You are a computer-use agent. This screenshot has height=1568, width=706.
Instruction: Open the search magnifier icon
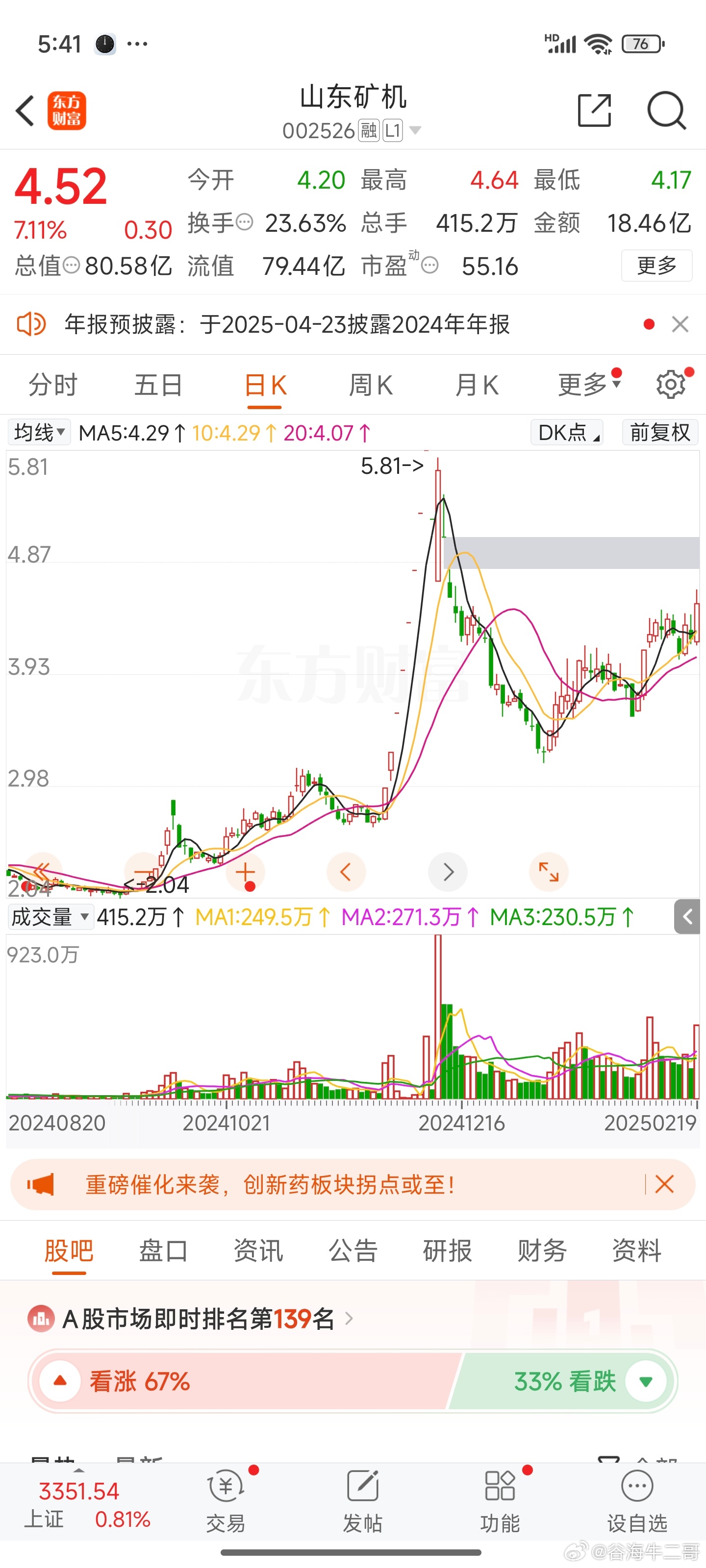click(666, 111)
